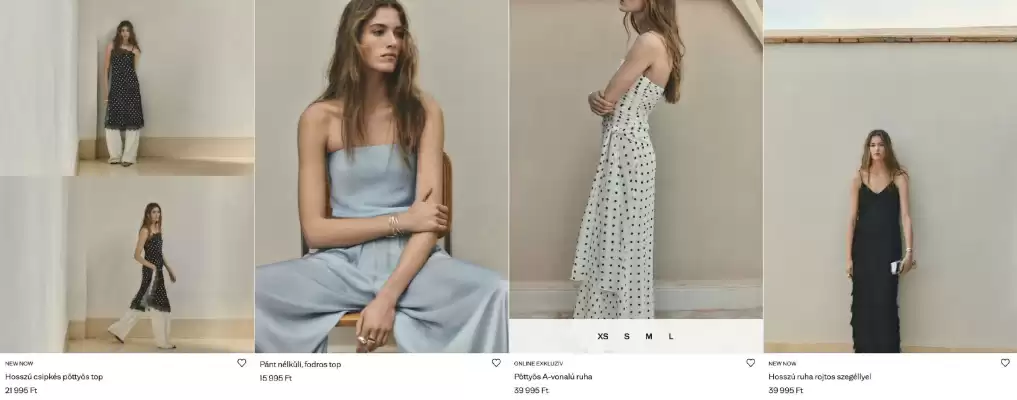Add Hosszú csipkés pöttyös top to favorites
Viewport: 1017px width, 400px height.
pos(241,363)
